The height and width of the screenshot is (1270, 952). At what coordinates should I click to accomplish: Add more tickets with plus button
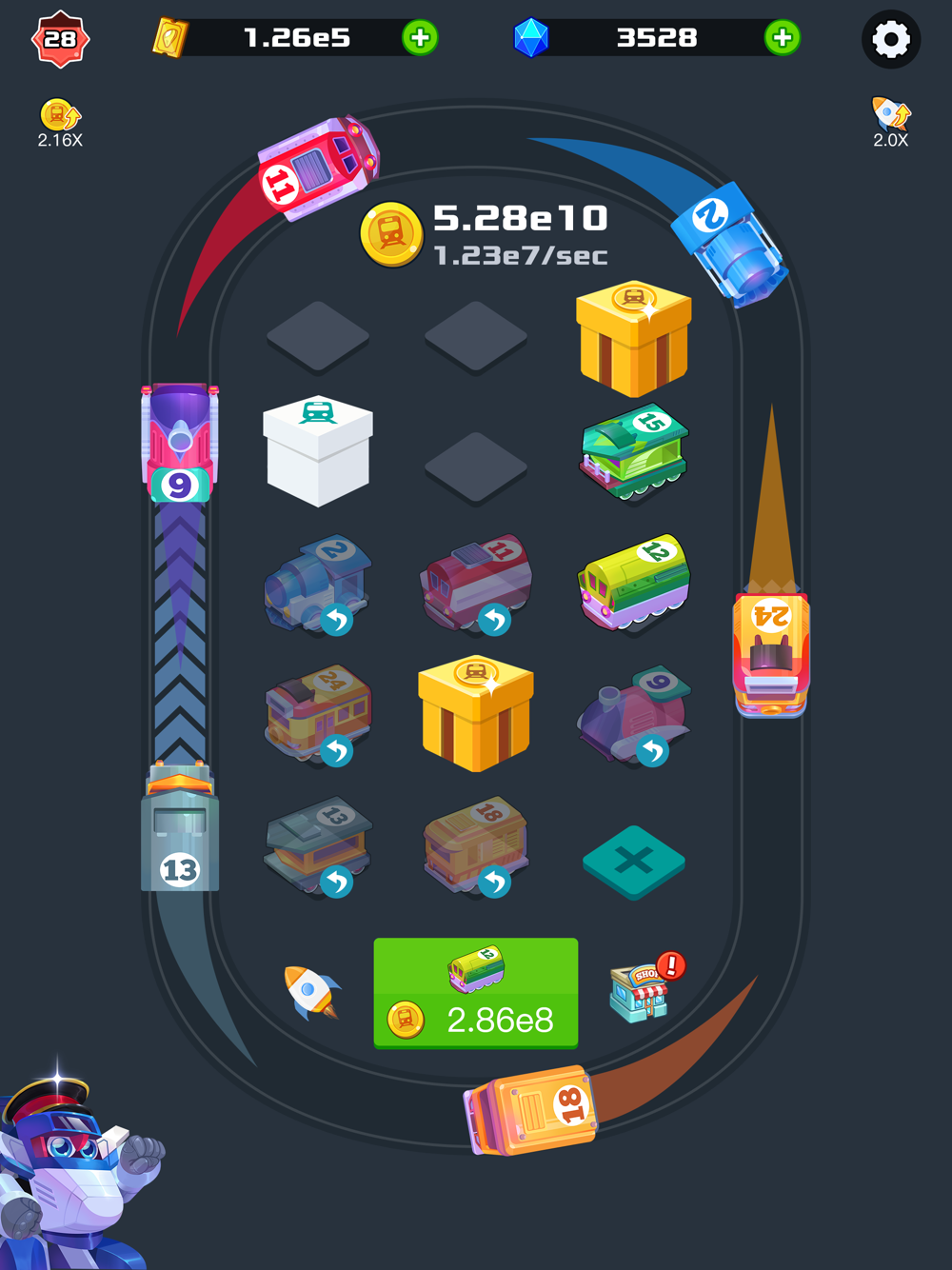coord(420,38)
